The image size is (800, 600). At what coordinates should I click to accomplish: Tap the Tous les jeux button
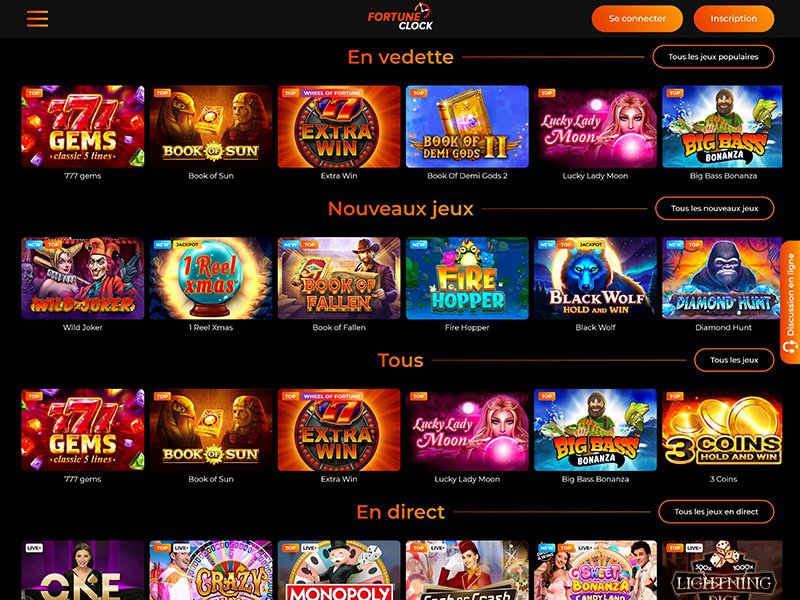click(x=734, y=360)
